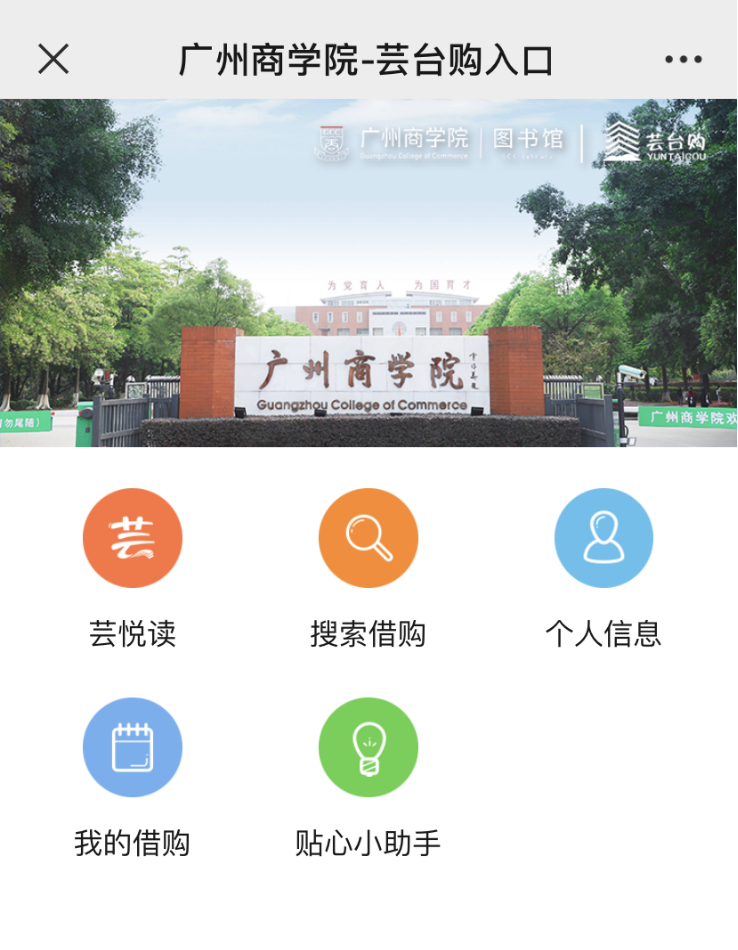Click the 搜索借购 text label
The height and width of the screenshot is (950, 738).
(368, 632)
